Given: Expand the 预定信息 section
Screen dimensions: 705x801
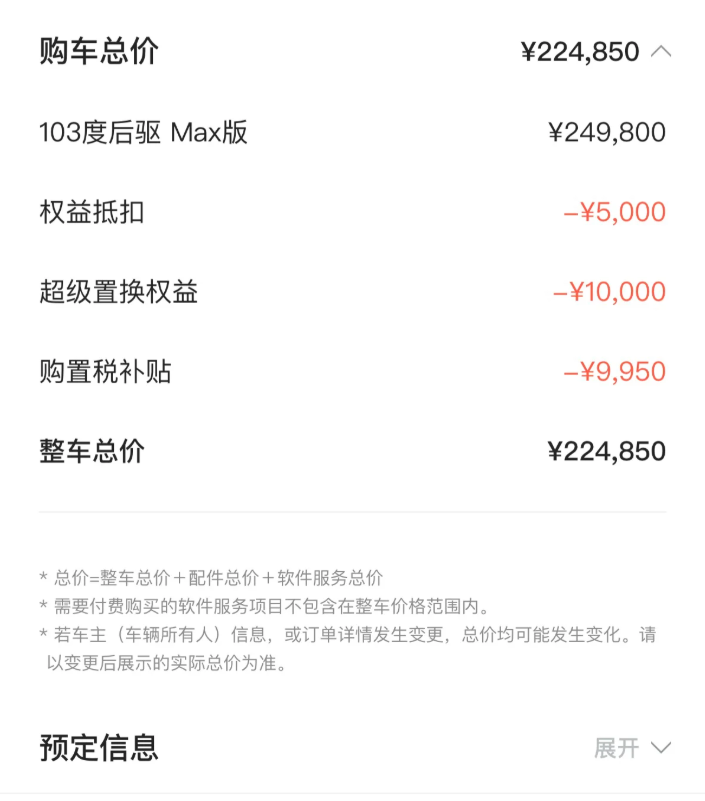Looking at the screenshot, I should click(633, 748).
